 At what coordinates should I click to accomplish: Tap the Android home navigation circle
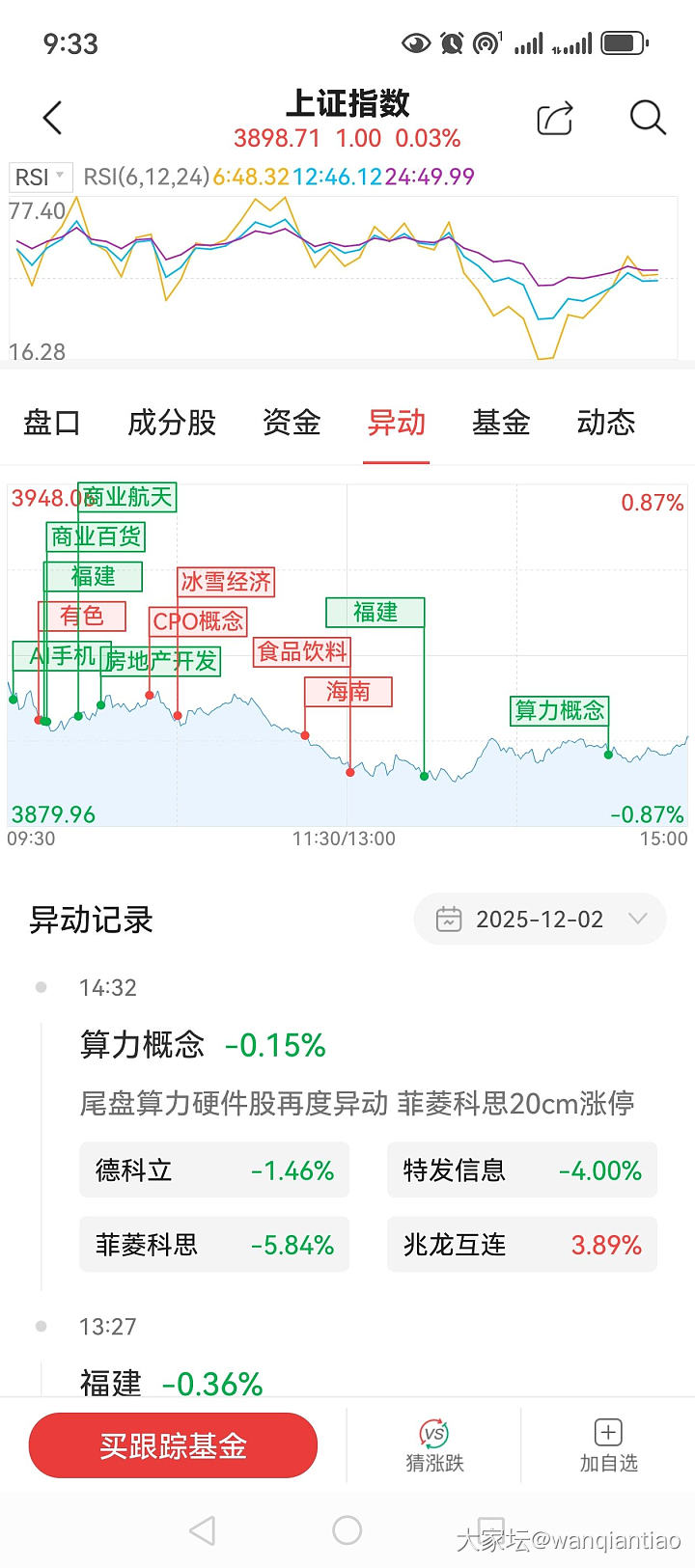[347, 1528]
